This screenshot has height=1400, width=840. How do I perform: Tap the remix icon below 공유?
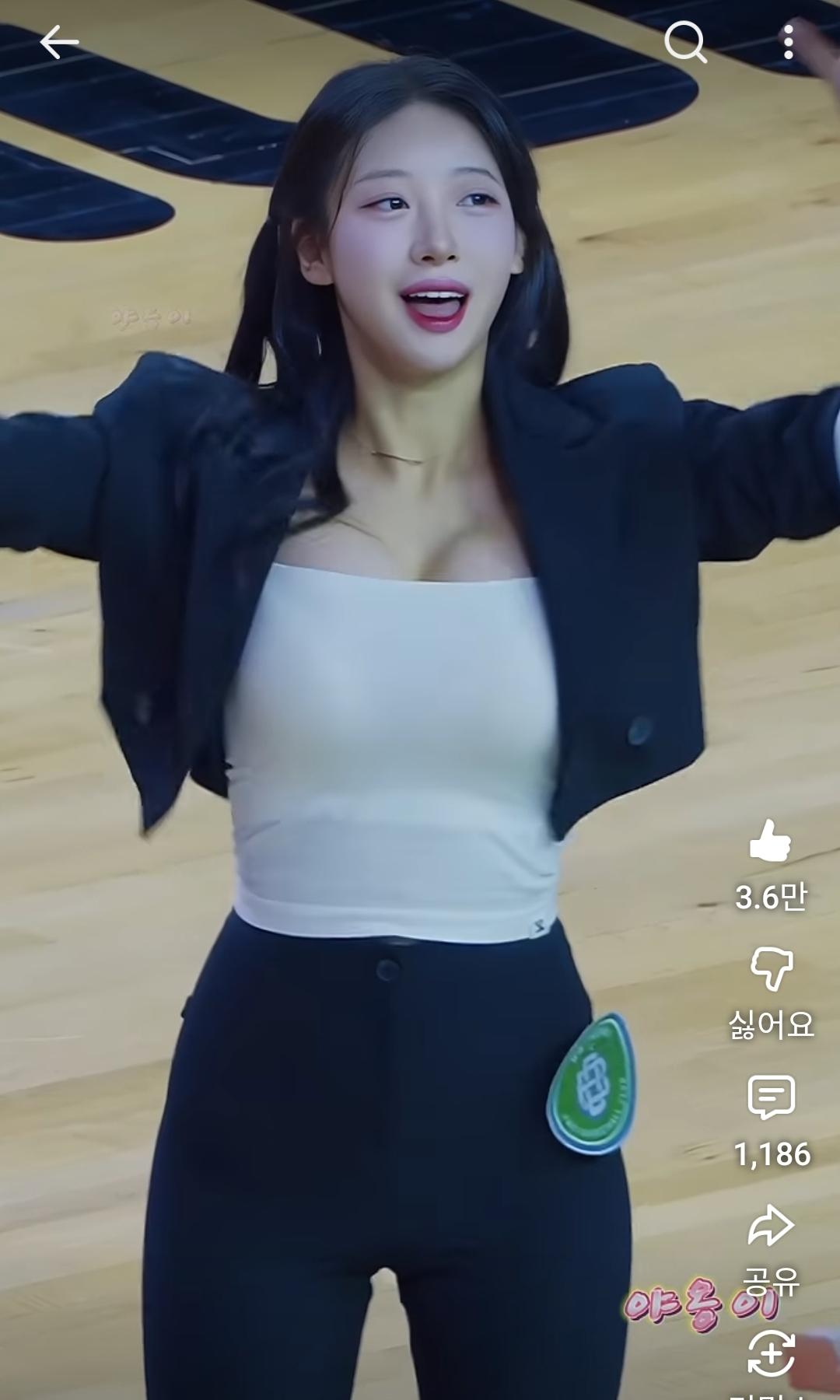click(771, 1353)
